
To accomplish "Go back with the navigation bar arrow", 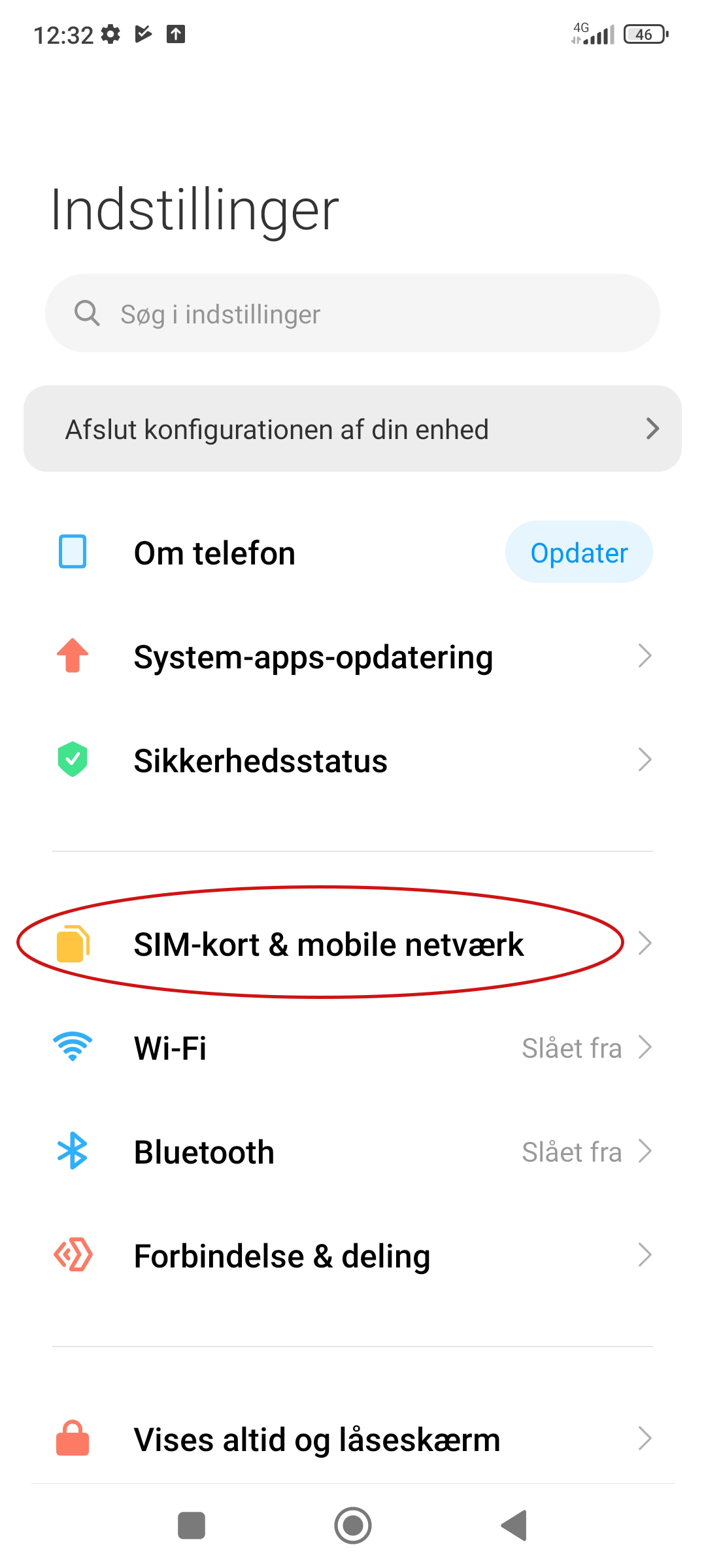I will [514, 1526].
